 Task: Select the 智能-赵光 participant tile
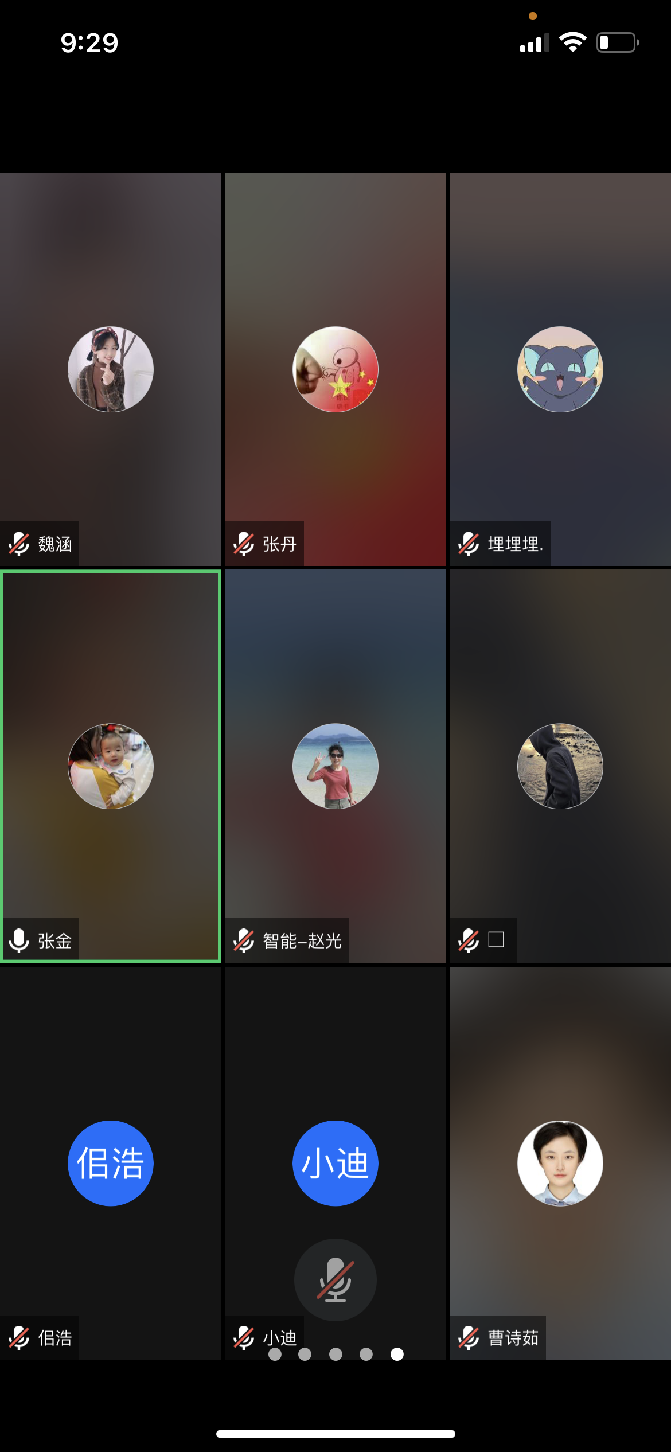(x=335, y=766)
